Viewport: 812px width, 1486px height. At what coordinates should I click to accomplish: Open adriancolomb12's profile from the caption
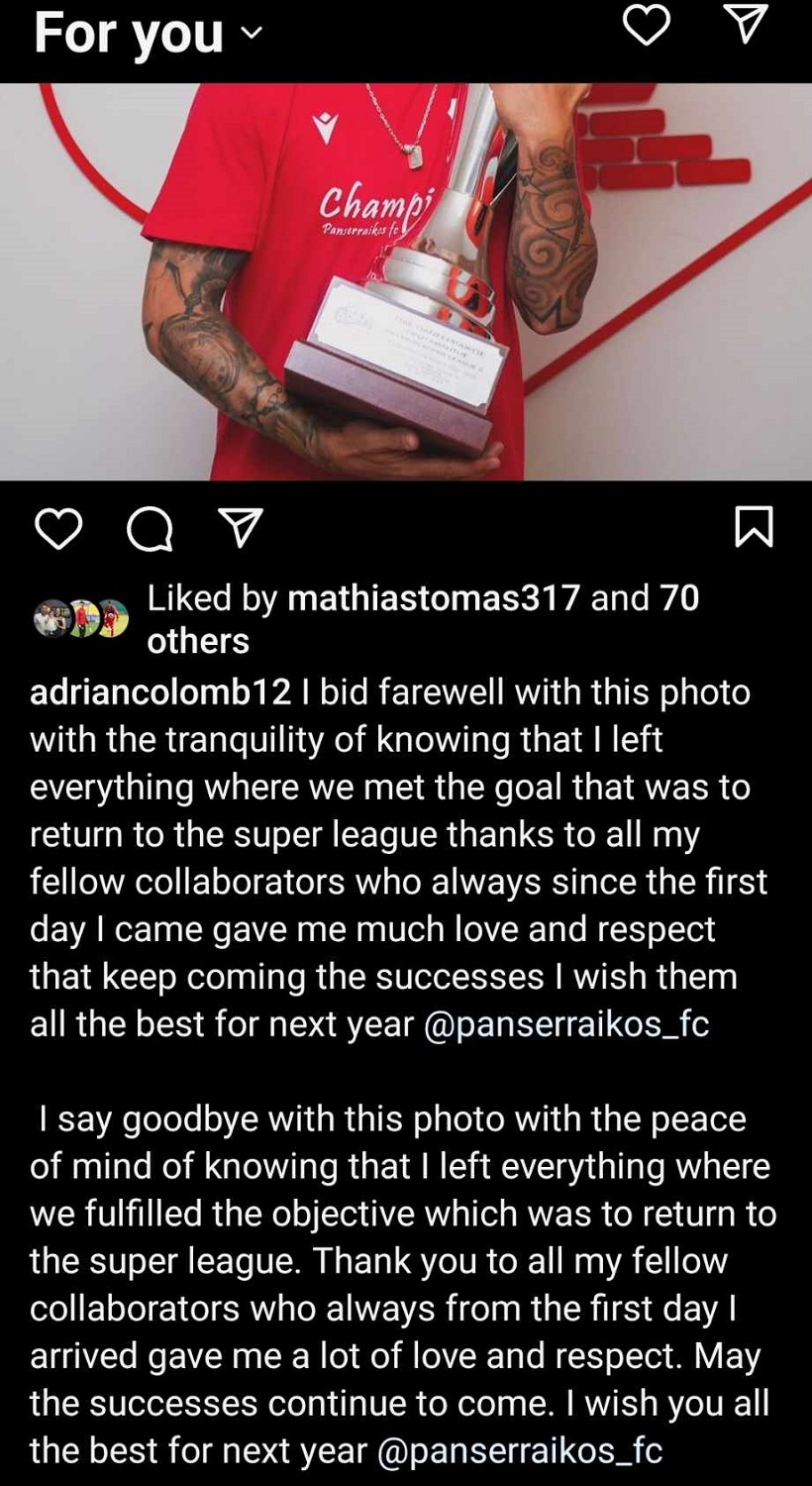[160, 691]
